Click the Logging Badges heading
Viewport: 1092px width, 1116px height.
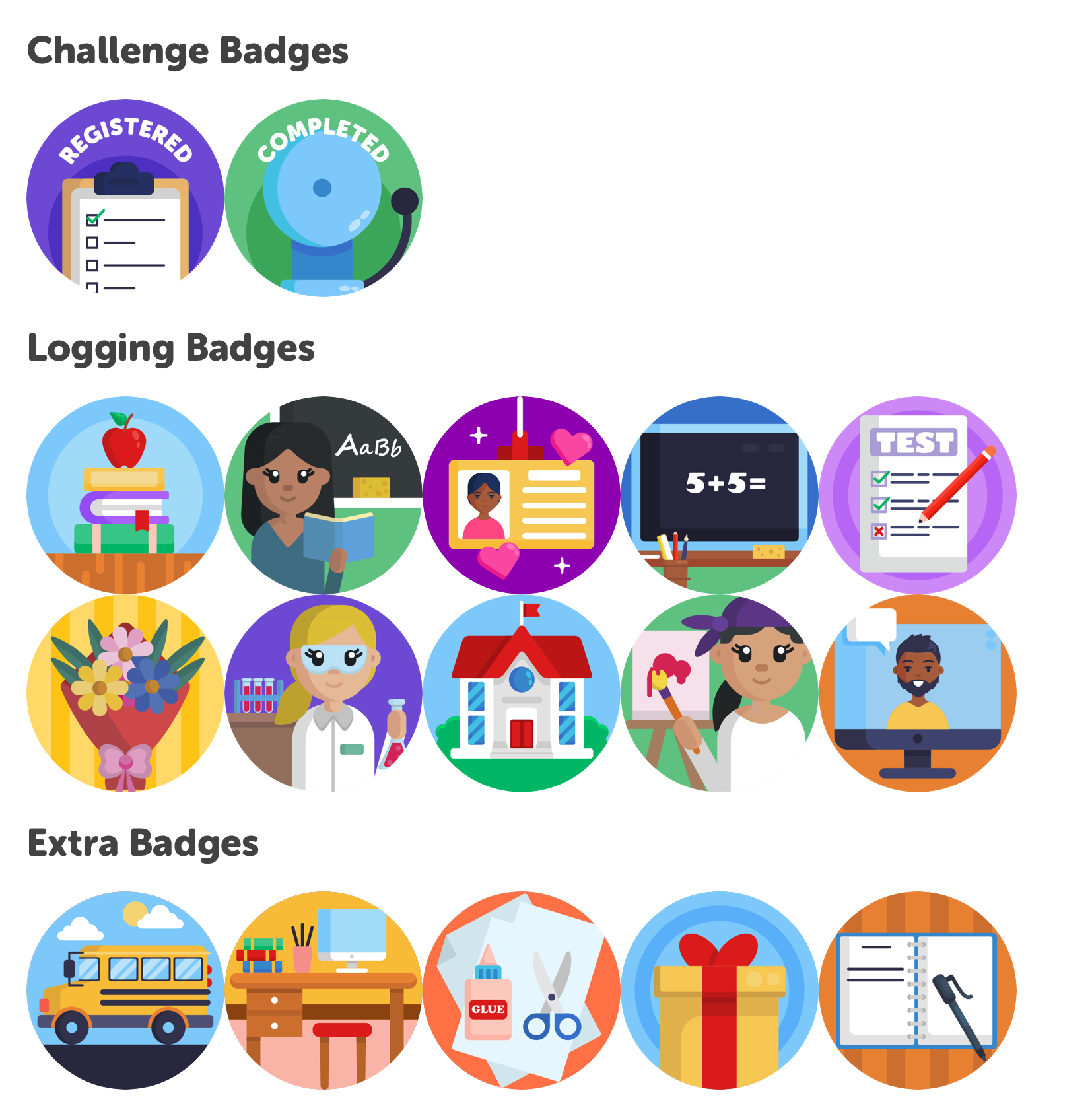pos(170,349)
